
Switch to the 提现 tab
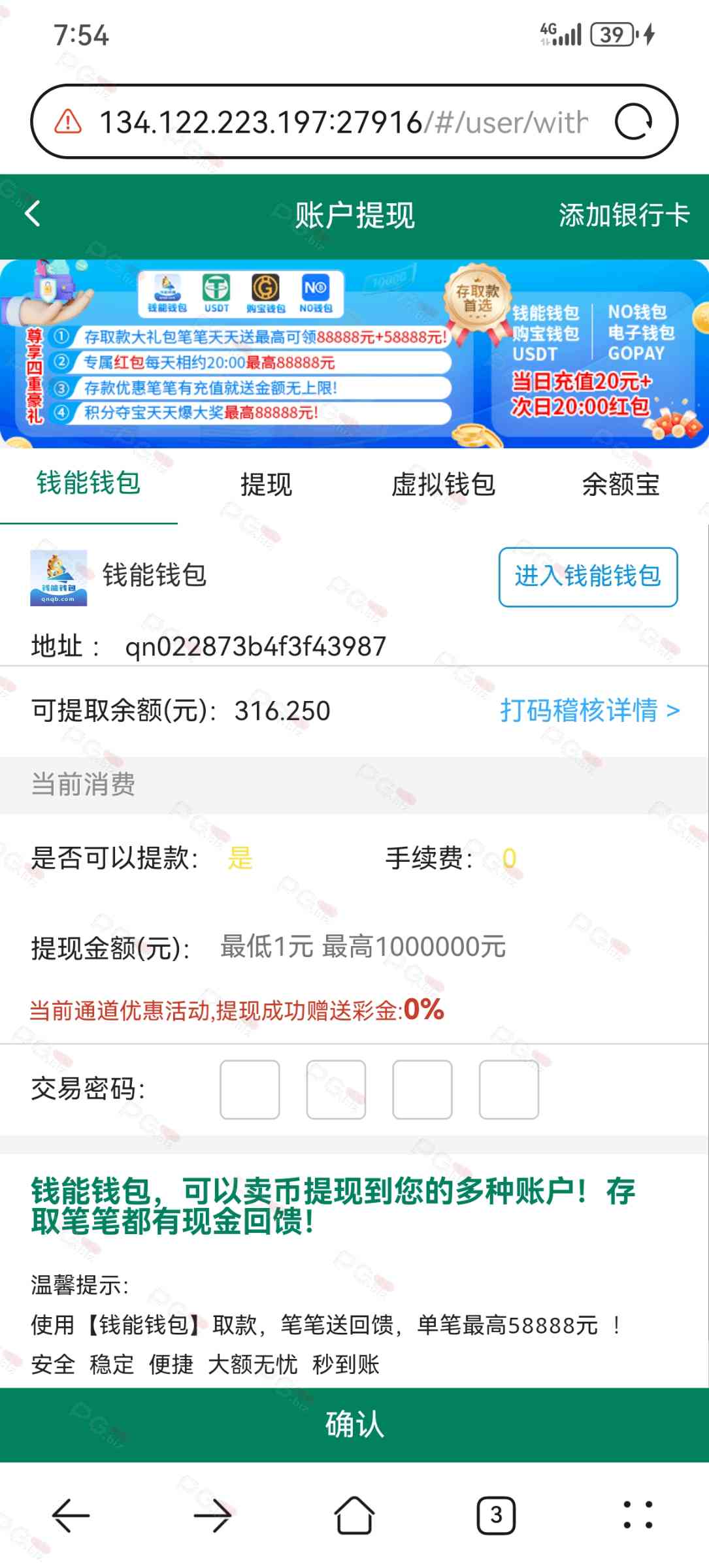[266, 485]
